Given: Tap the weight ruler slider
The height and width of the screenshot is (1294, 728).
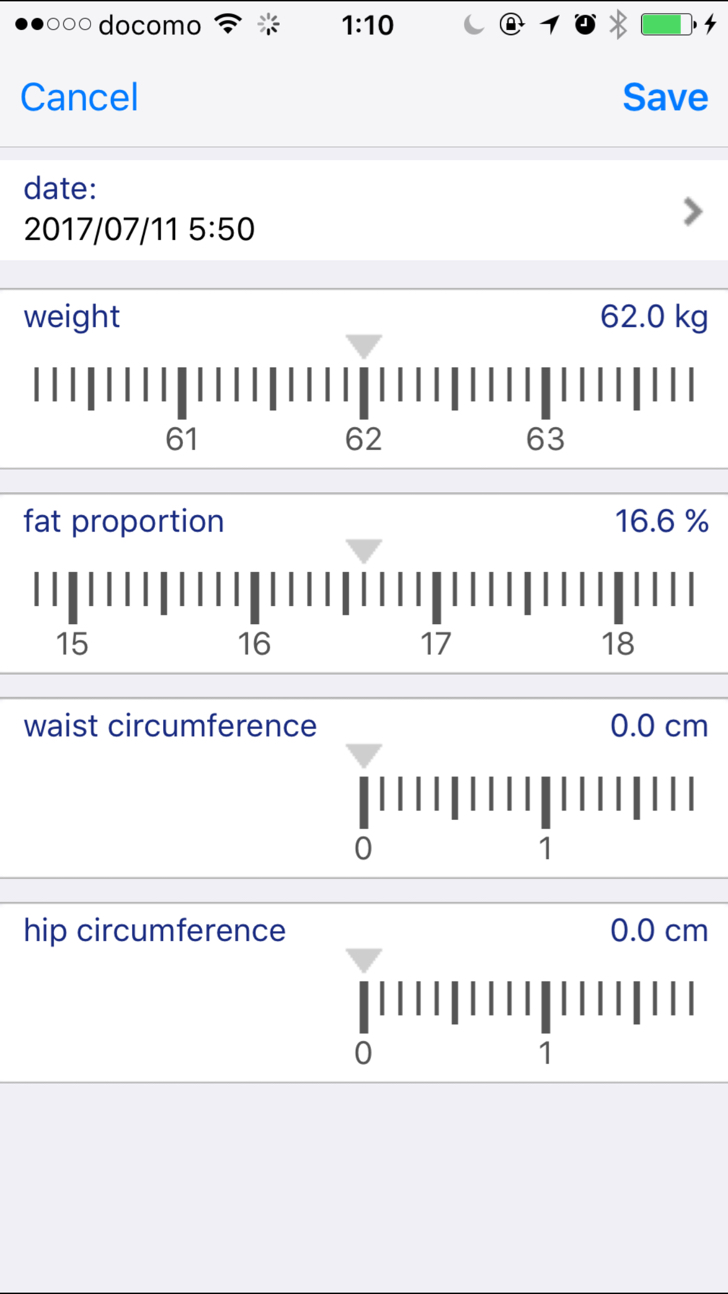Looking at the screenshot, I should click(x=364, y=397).
